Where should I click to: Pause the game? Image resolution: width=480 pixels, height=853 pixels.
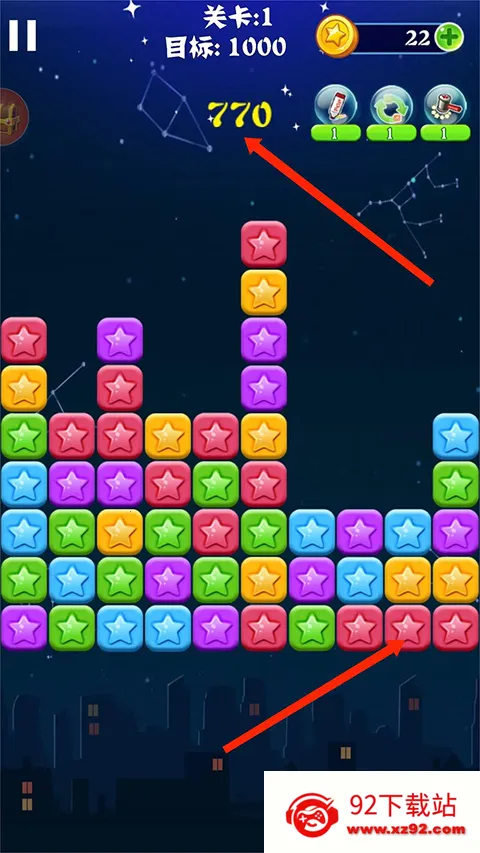[x=22, y=35]
